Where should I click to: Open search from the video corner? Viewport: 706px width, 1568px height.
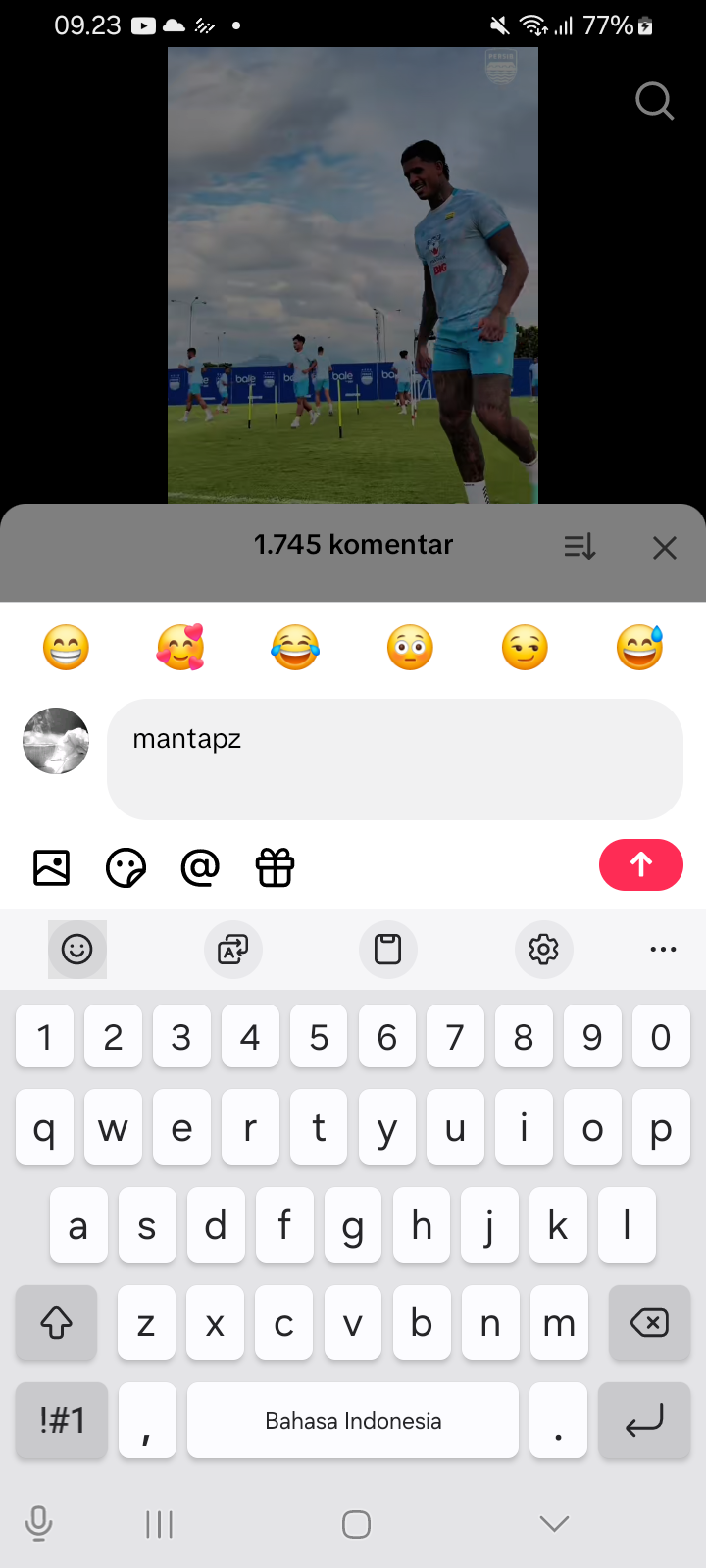coord(654,100)
